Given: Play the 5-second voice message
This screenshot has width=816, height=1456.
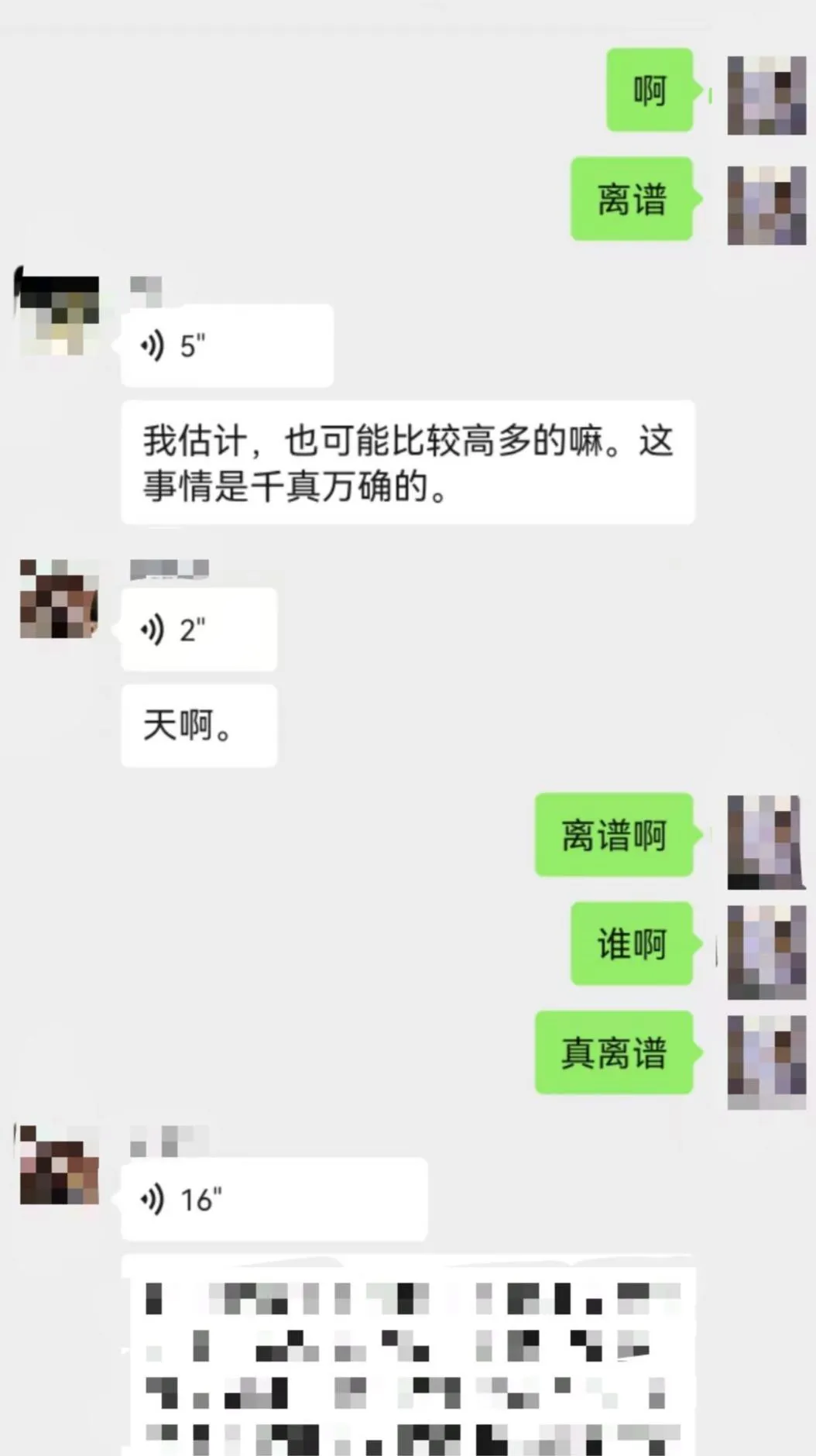Looking at the screenshot, I should tap(226, 345).
